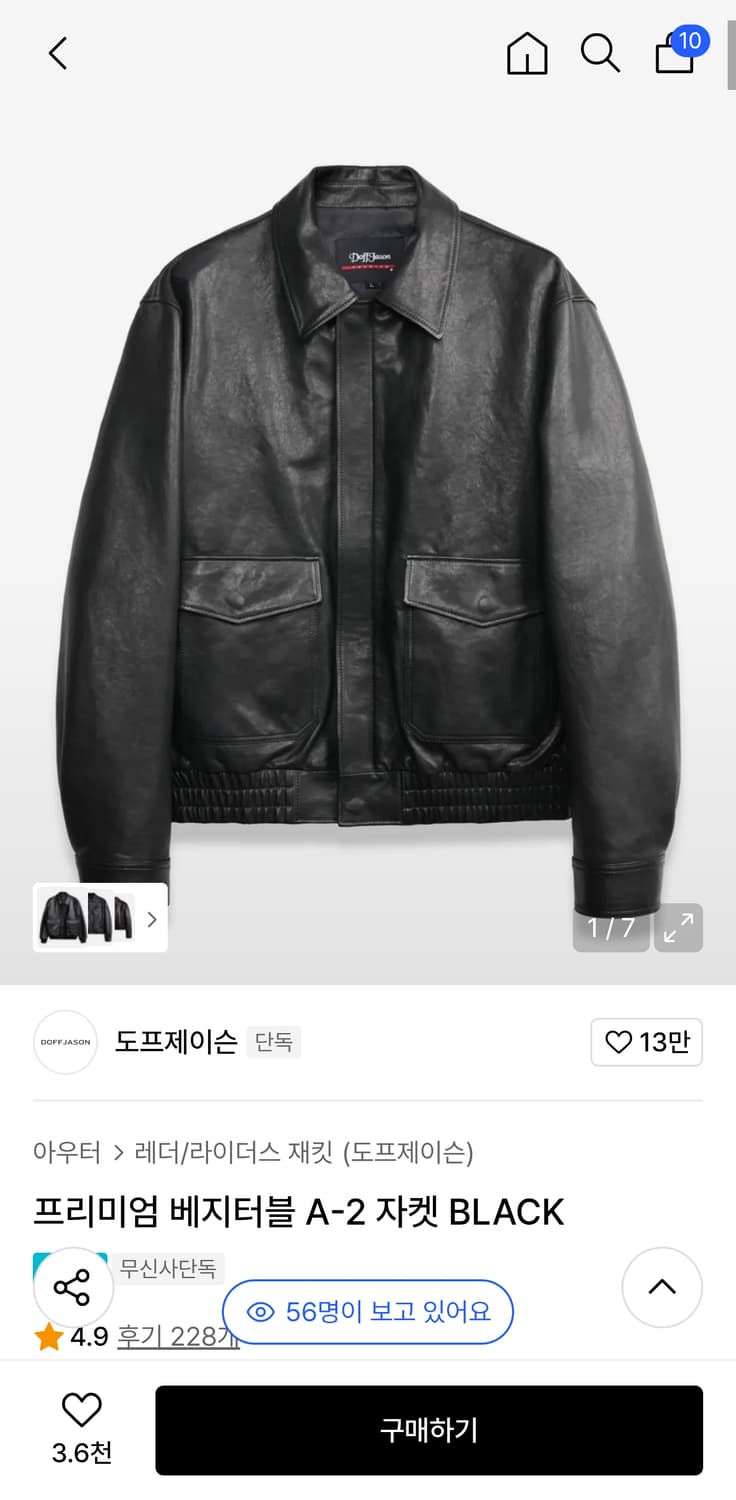The image size is (736, 1500).
Task: Expand the image thumbnail strip with right arrow
Action: point(151,917)
